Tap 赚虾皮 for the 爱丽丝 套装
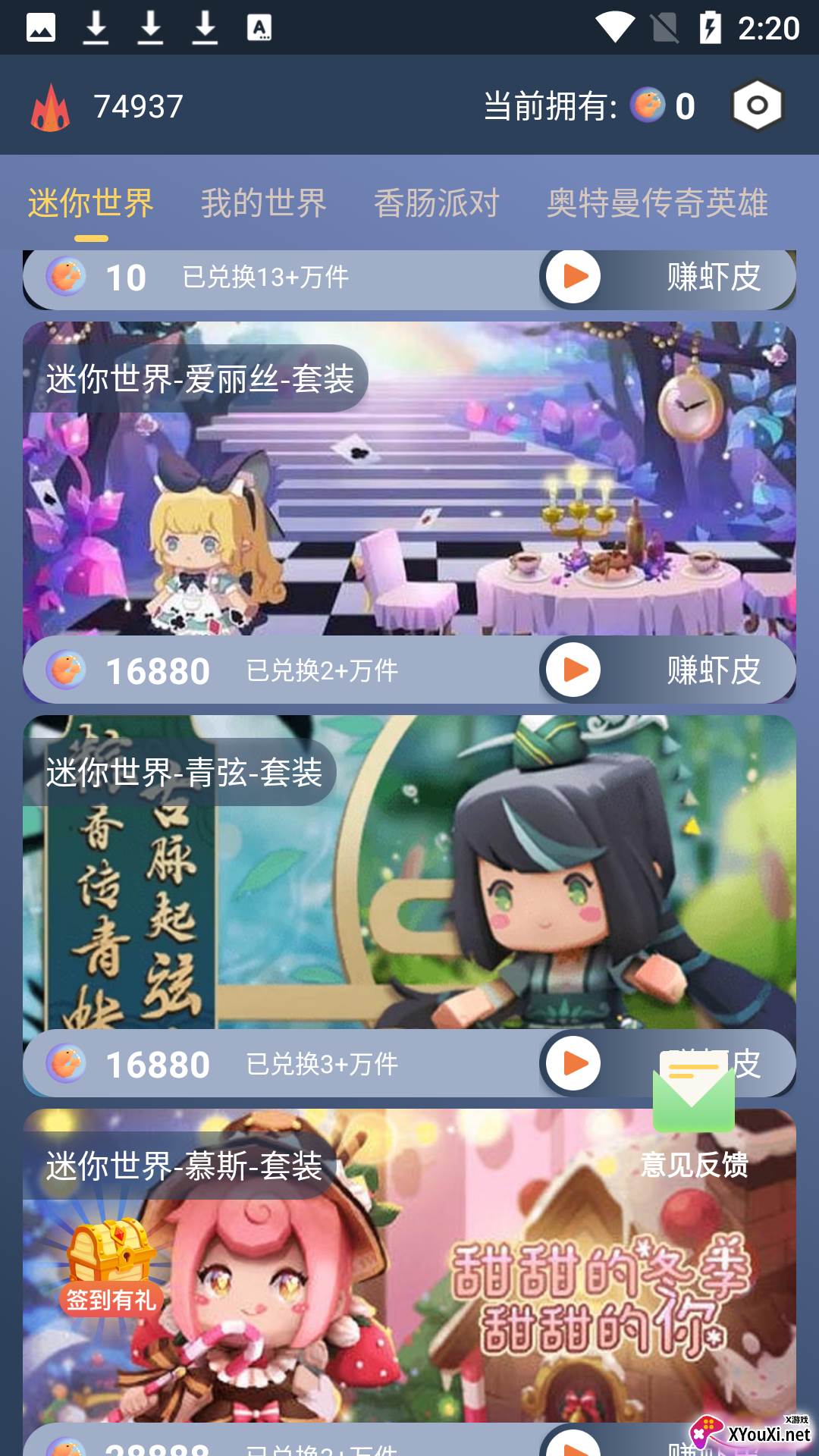Viewport: 819px width, 1456px height. (x=669, y=670)
